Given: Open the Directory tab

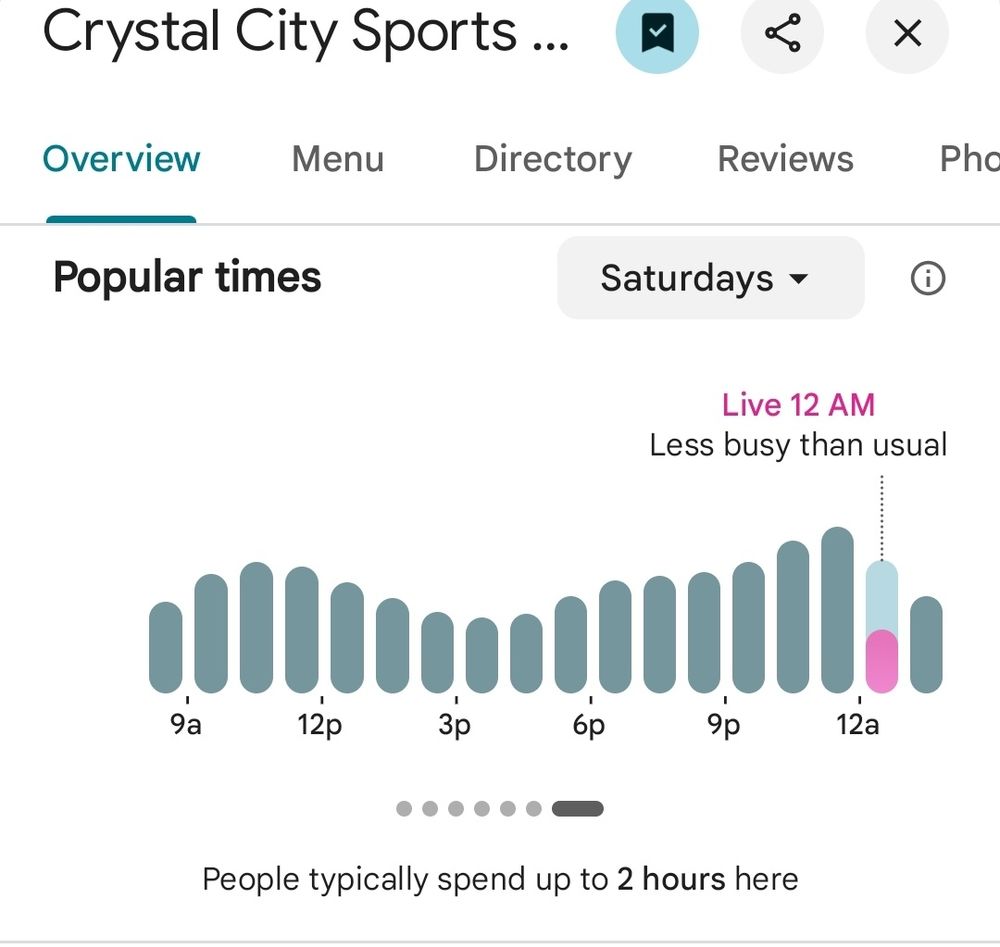Looking at the screenshot, I should coord(552,159).
